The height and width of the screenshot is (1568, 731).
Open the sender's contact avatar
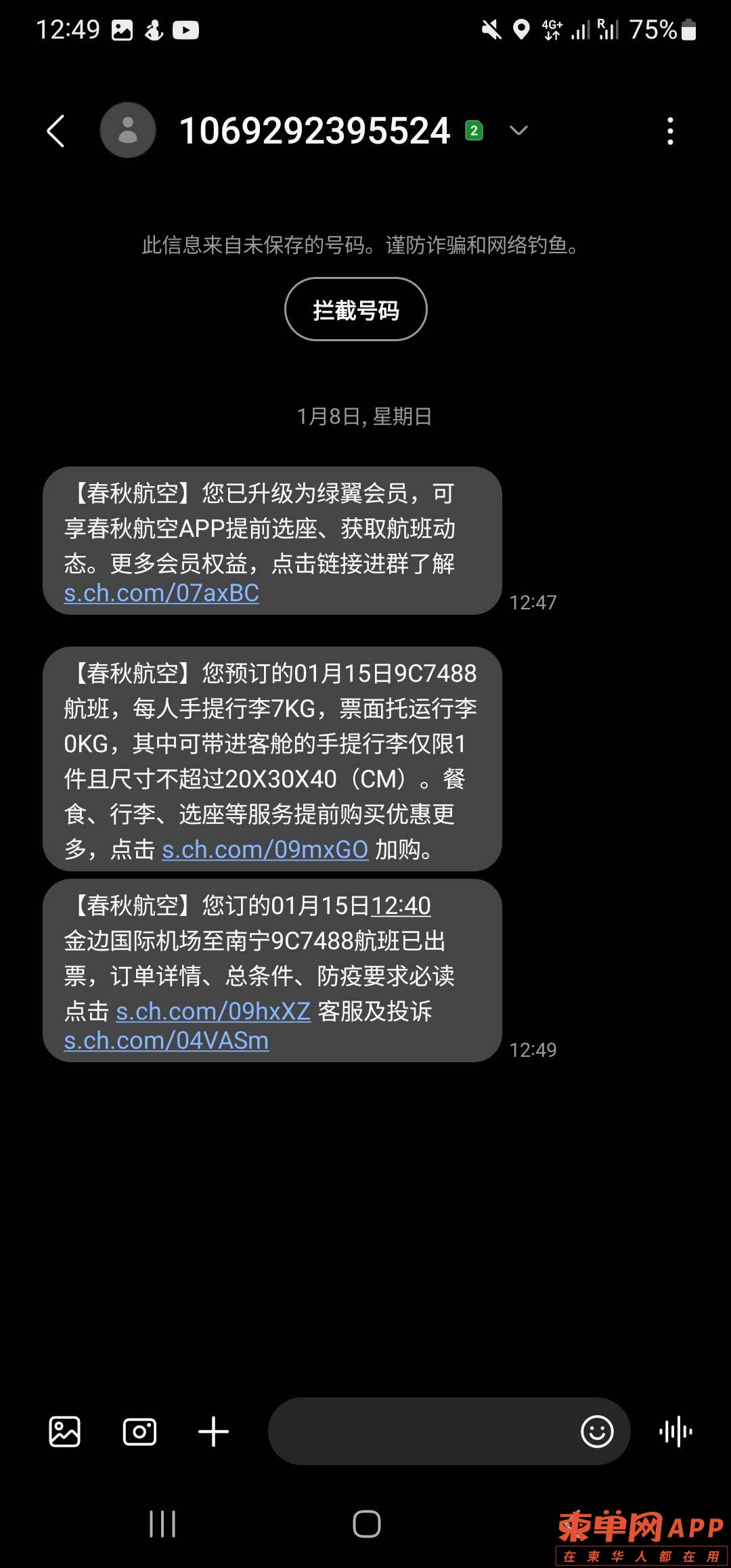(128, 130)
